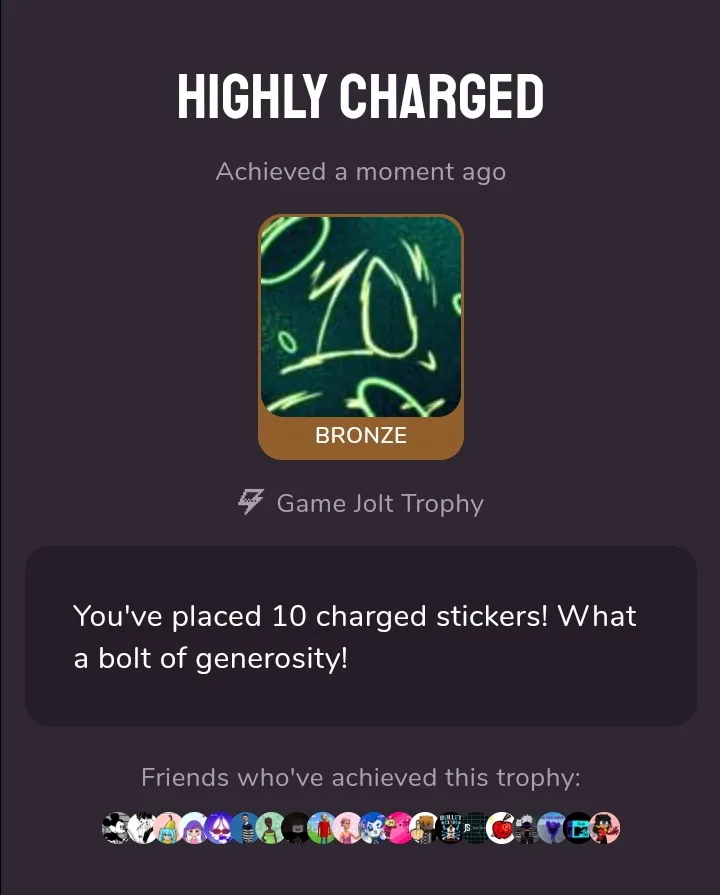The height and width of the screenshot is (895, 720).
Task: Open the friend avatar showing a red apple
Action: 501,828
